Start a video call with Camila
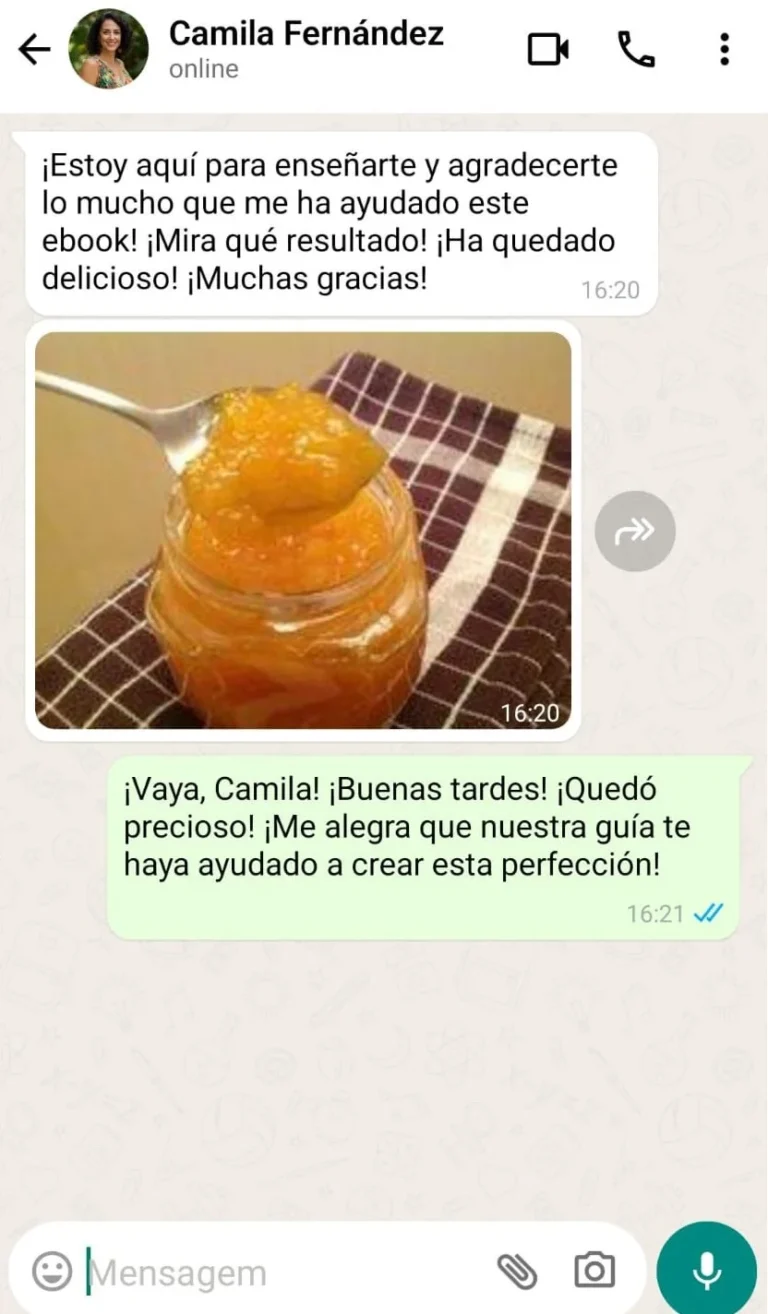The width and height of the screenshot is (768, 1314). 548,50
